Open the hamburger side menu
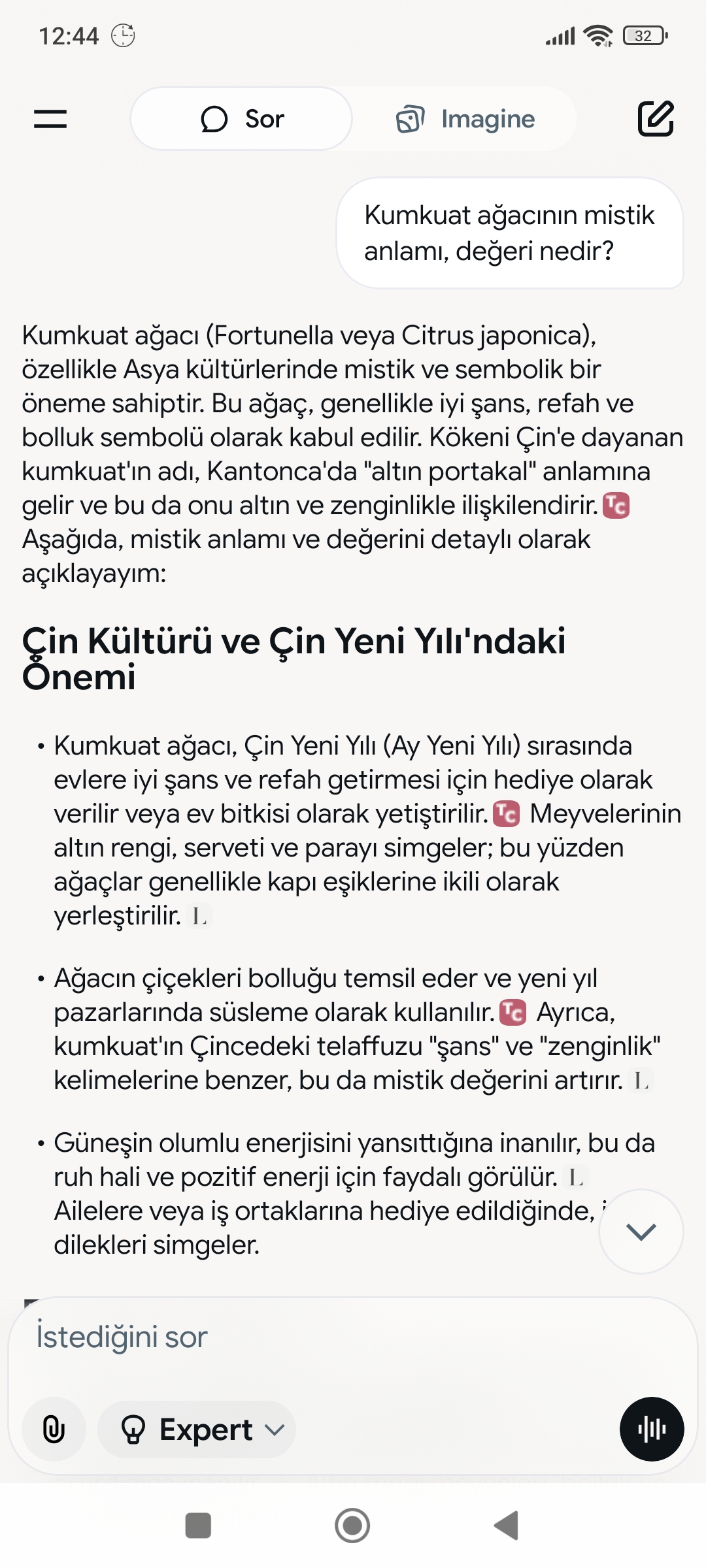706x1568 pixels. tap(50, 119)
